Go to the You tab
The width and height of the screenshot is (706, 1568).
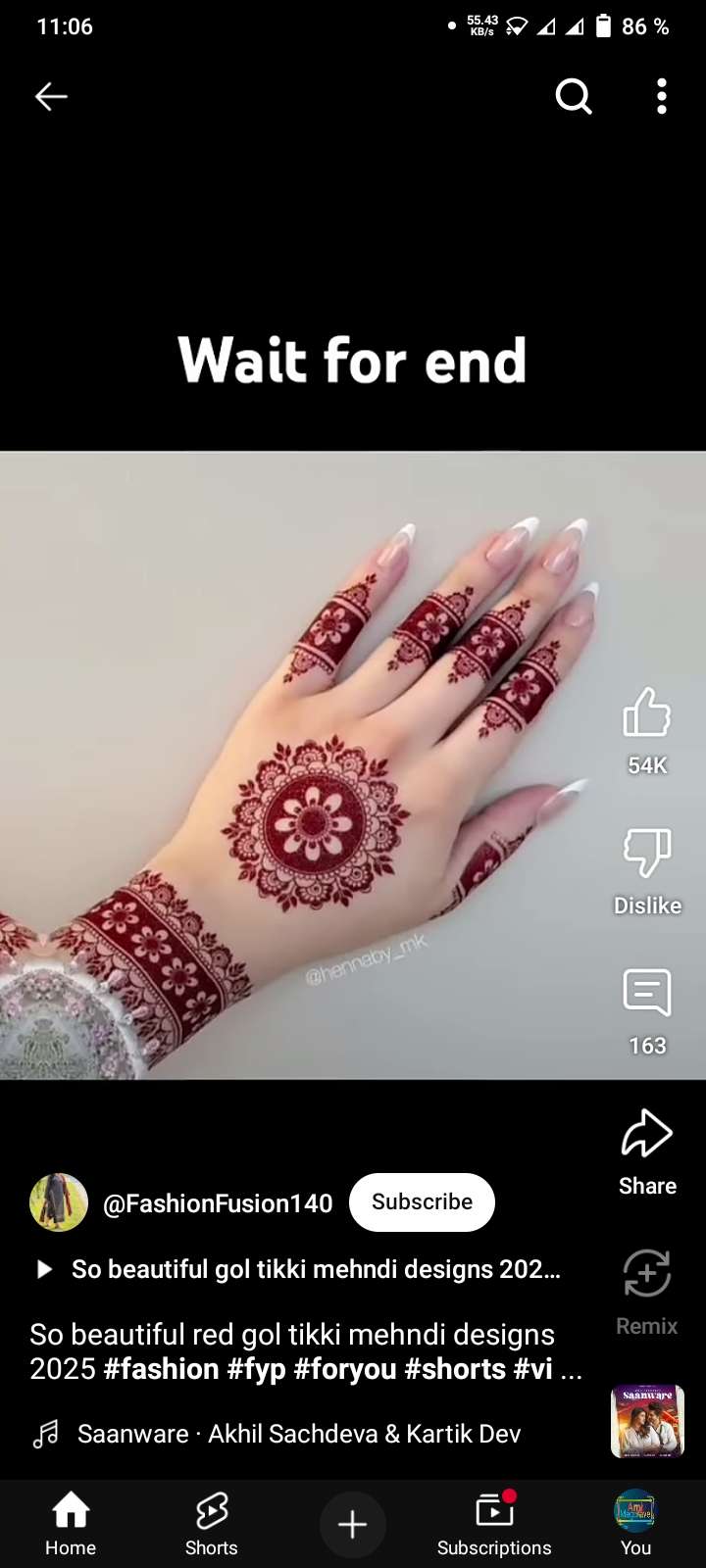[635, 1524]
